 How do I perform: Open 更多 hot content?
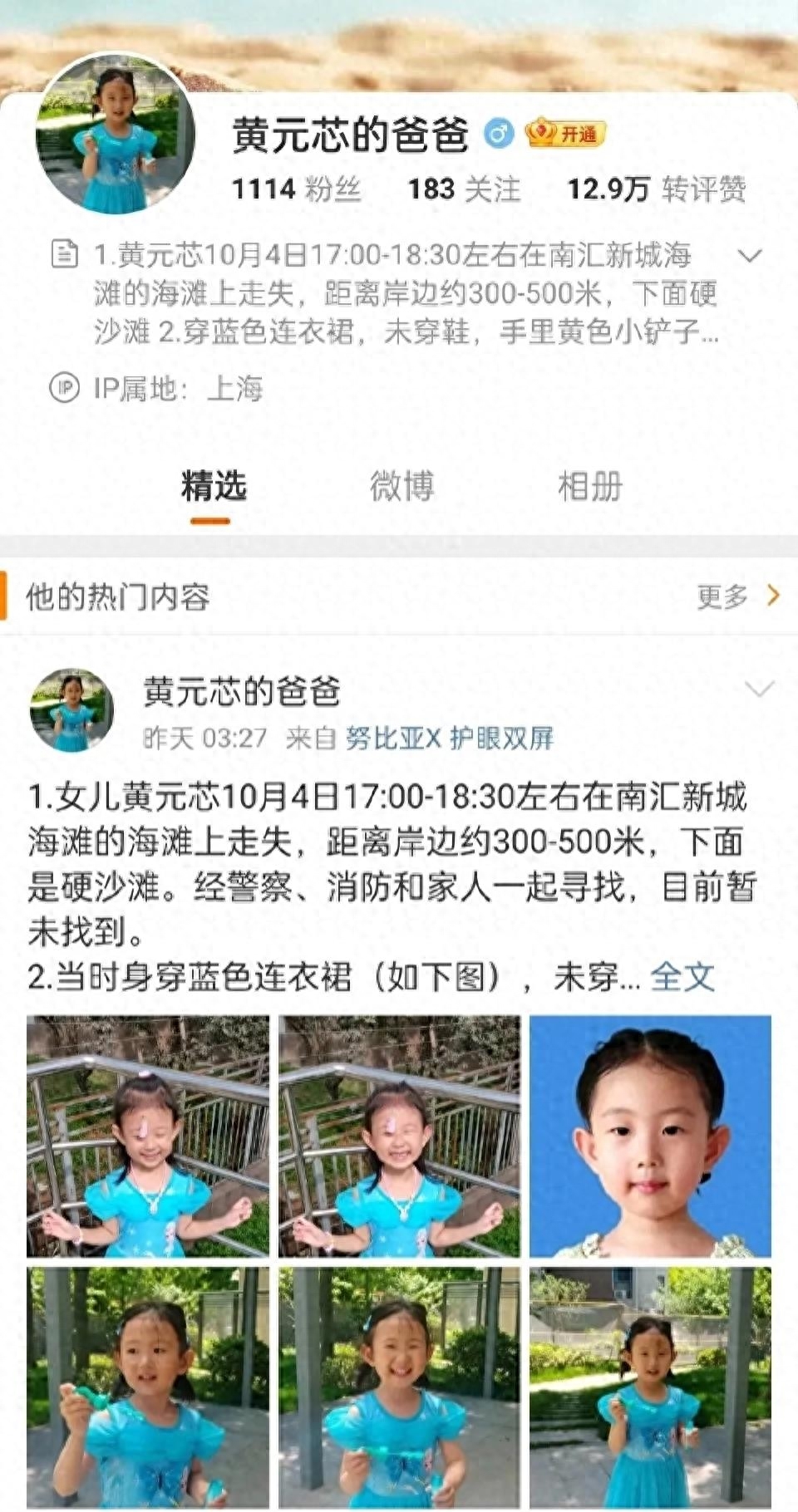point(737,596)
